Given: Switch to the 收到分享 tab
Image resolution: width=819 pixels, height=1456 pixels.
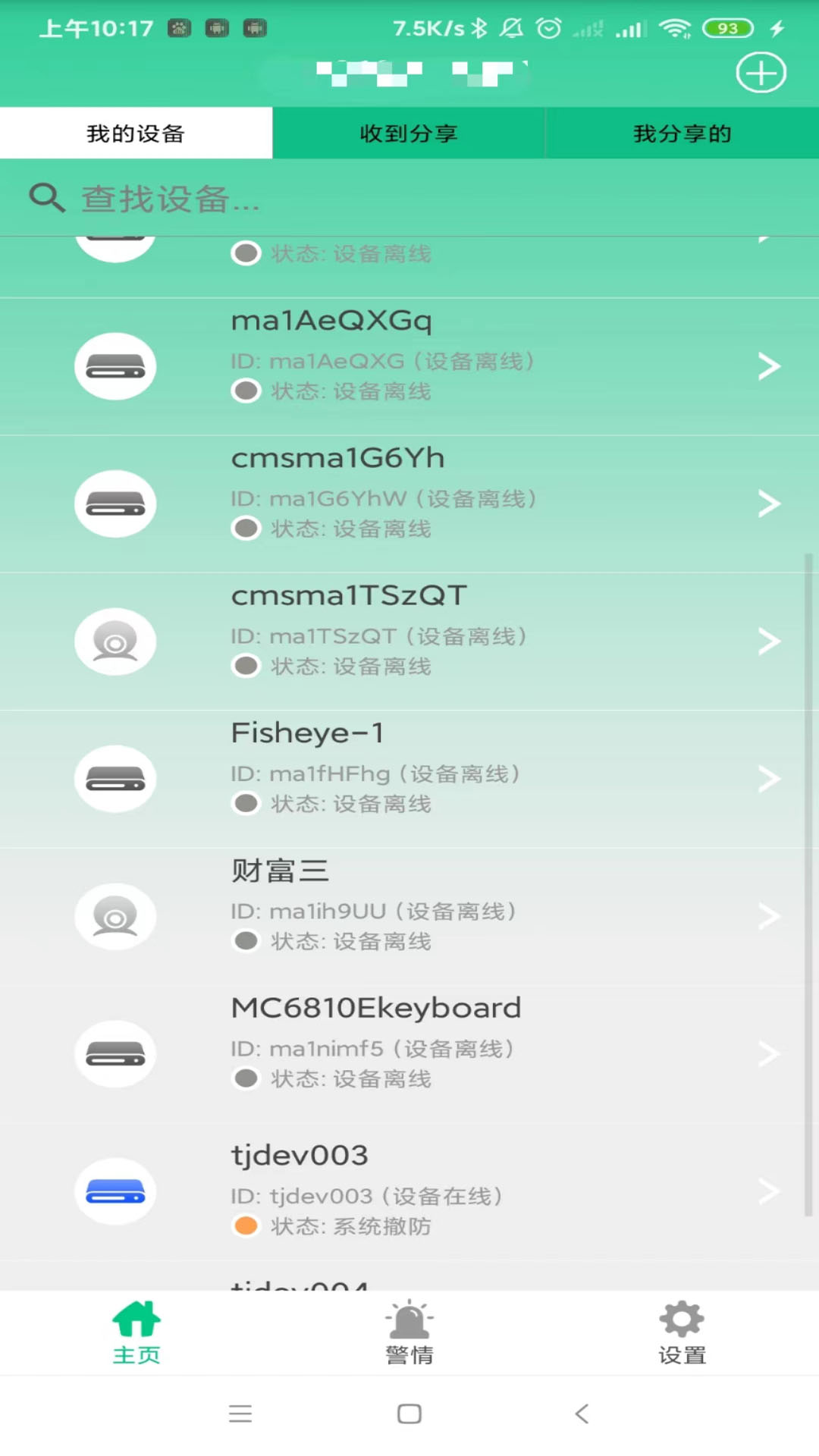Looking at the screenshot, I should (409, 133).
